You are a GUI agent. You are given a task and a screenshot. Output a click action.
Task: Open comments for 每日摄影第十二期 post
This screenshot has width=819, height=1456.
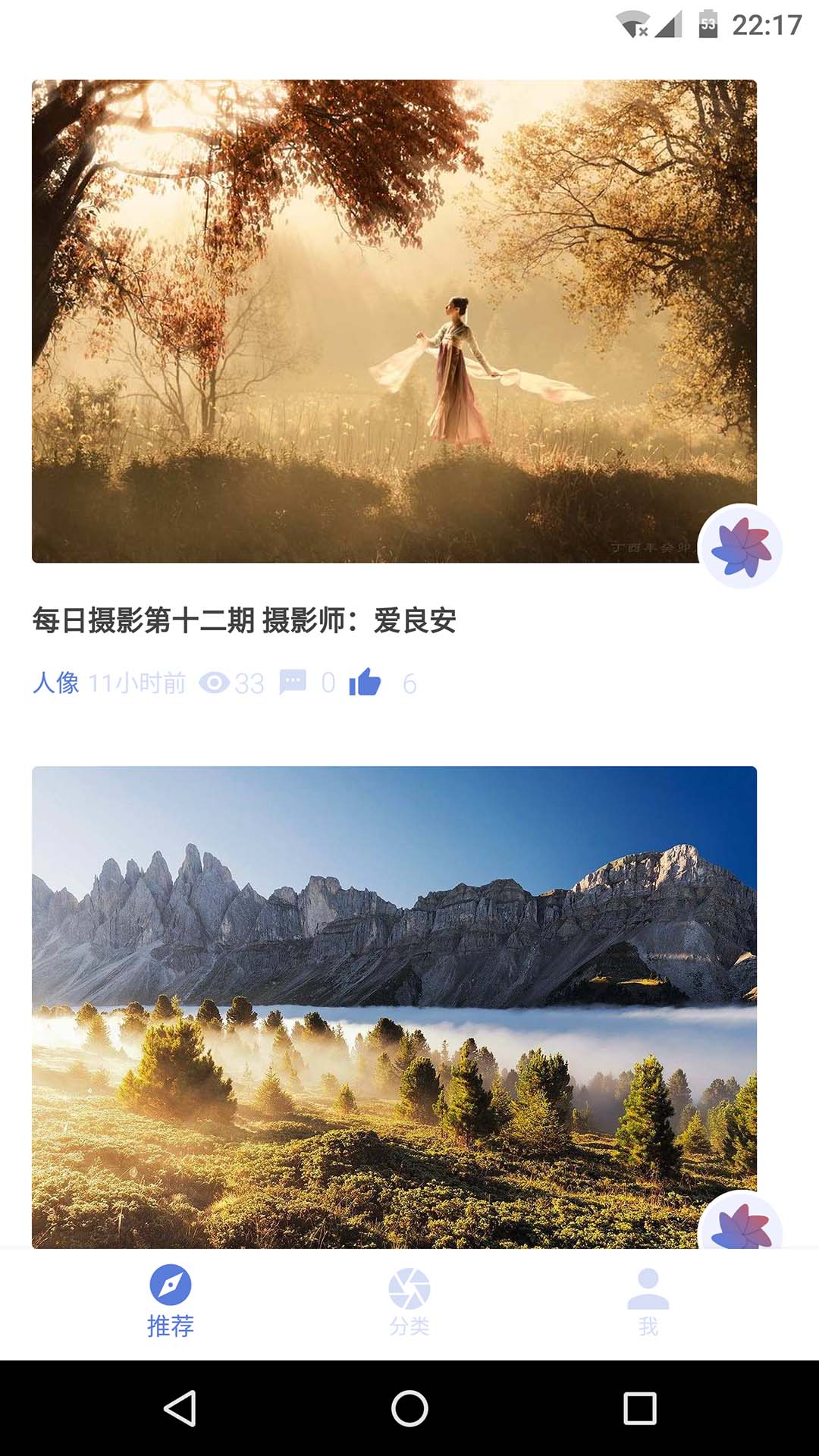point(293,682)
